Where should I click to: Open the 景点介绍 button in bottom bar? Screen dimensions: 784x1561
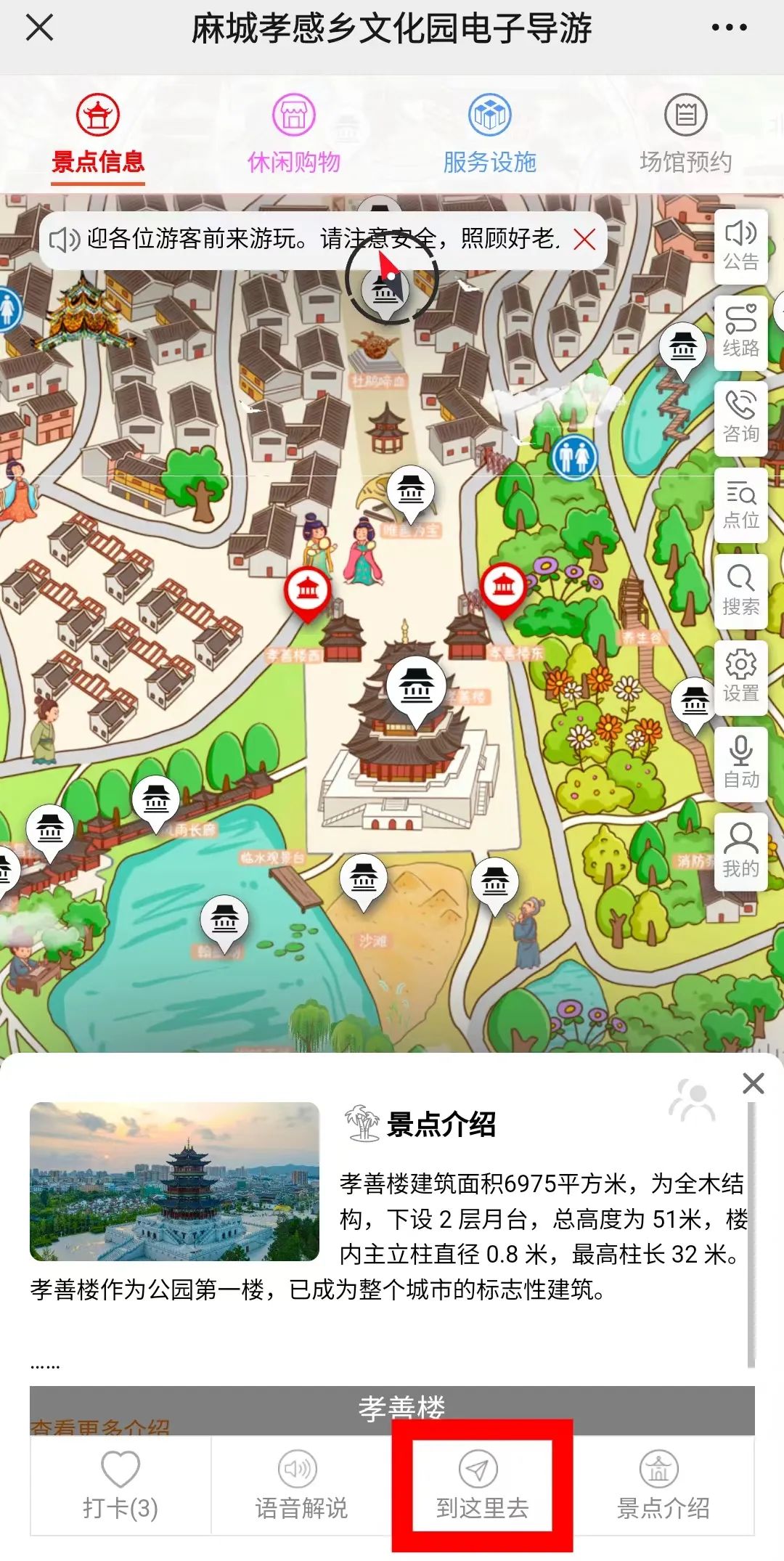663,1485
